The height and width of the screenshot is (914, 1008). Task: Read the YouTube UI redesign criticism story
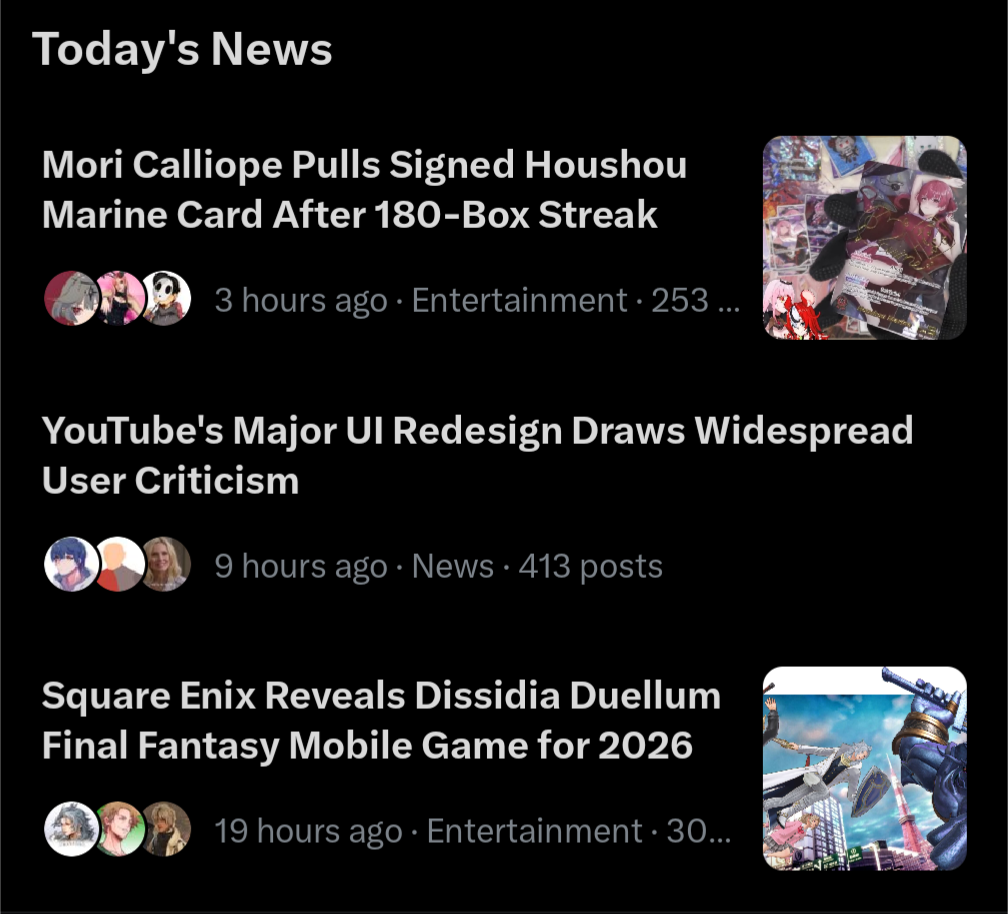[x=476, y=455]
